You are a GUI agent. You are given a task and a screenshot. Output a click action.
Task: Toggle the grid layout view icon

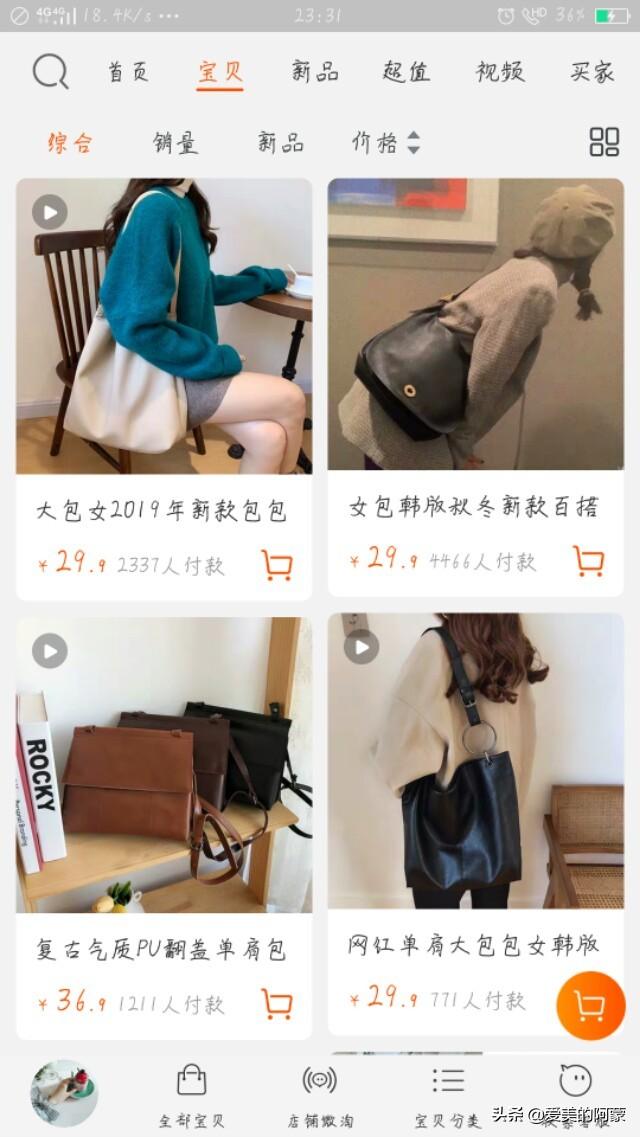(604, 142)
